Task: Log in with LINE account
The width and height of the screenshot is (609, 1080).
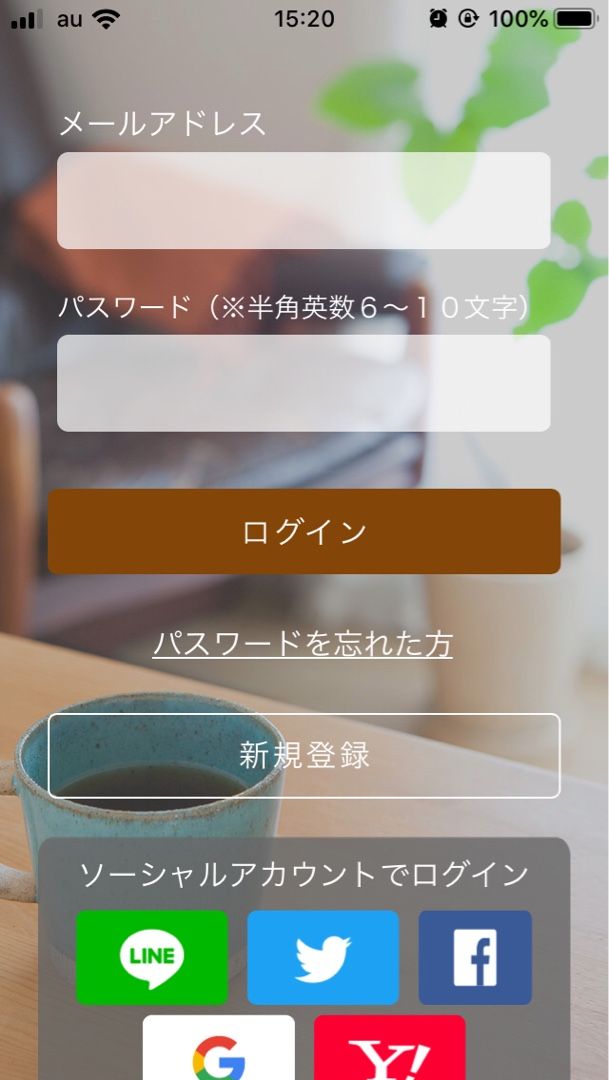Action: coord(152,957)
